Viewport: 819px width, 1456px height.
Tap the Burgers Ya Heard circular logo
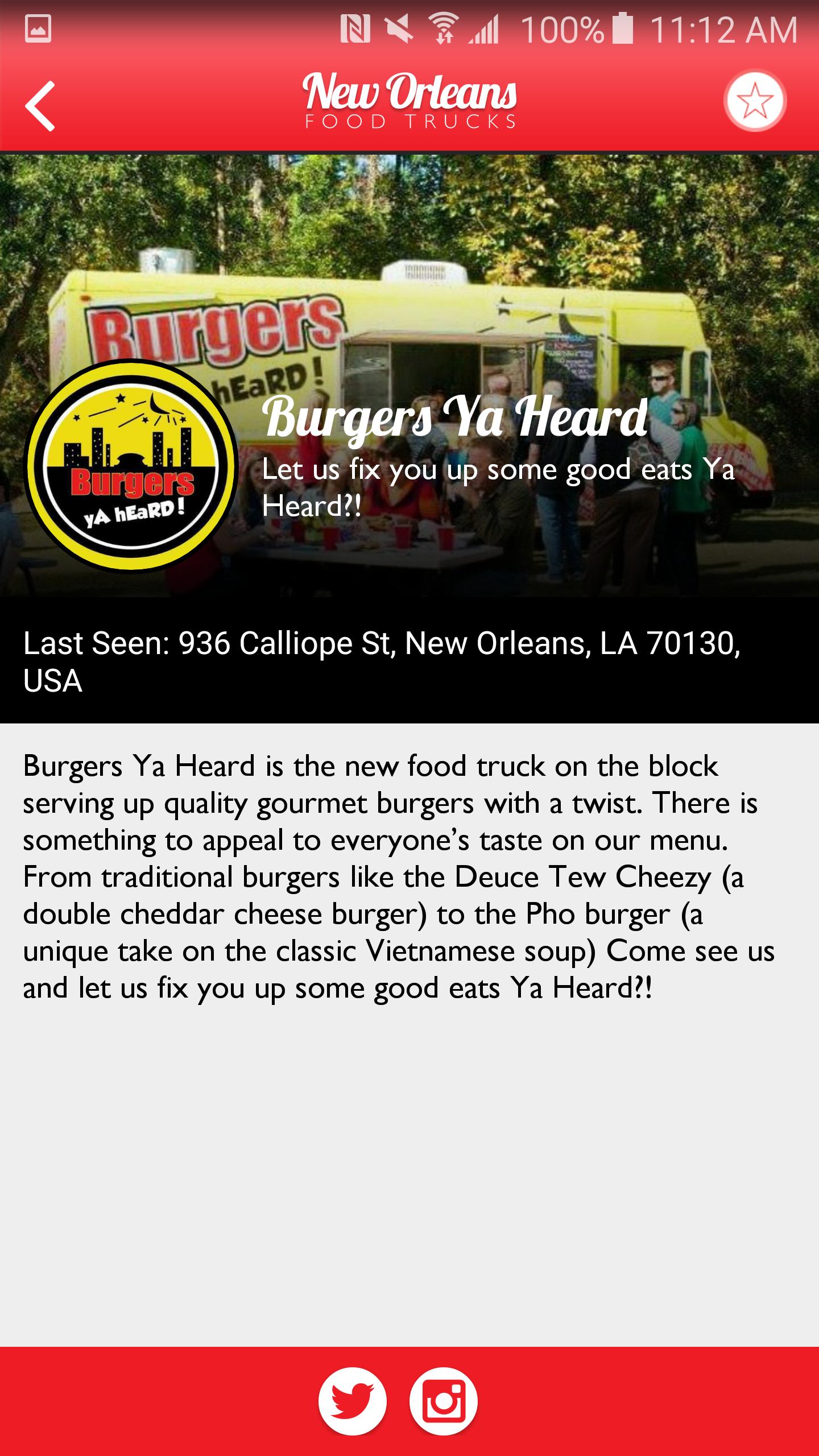point(132,468)
